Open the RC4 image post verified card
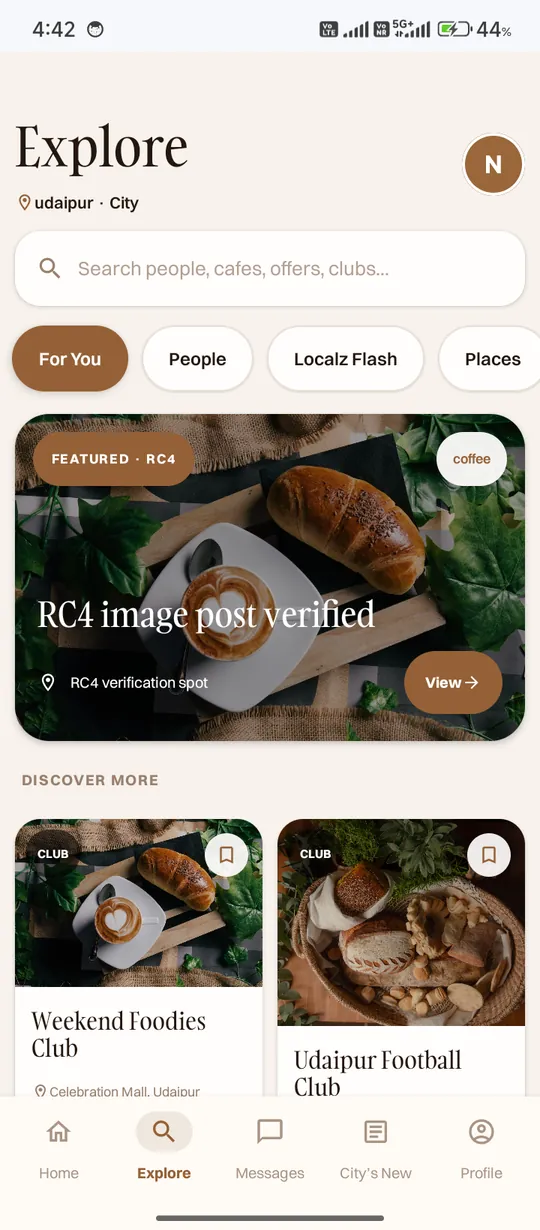Image resolution: width=540 pixels, height=1230 pixels. point(270,577)
